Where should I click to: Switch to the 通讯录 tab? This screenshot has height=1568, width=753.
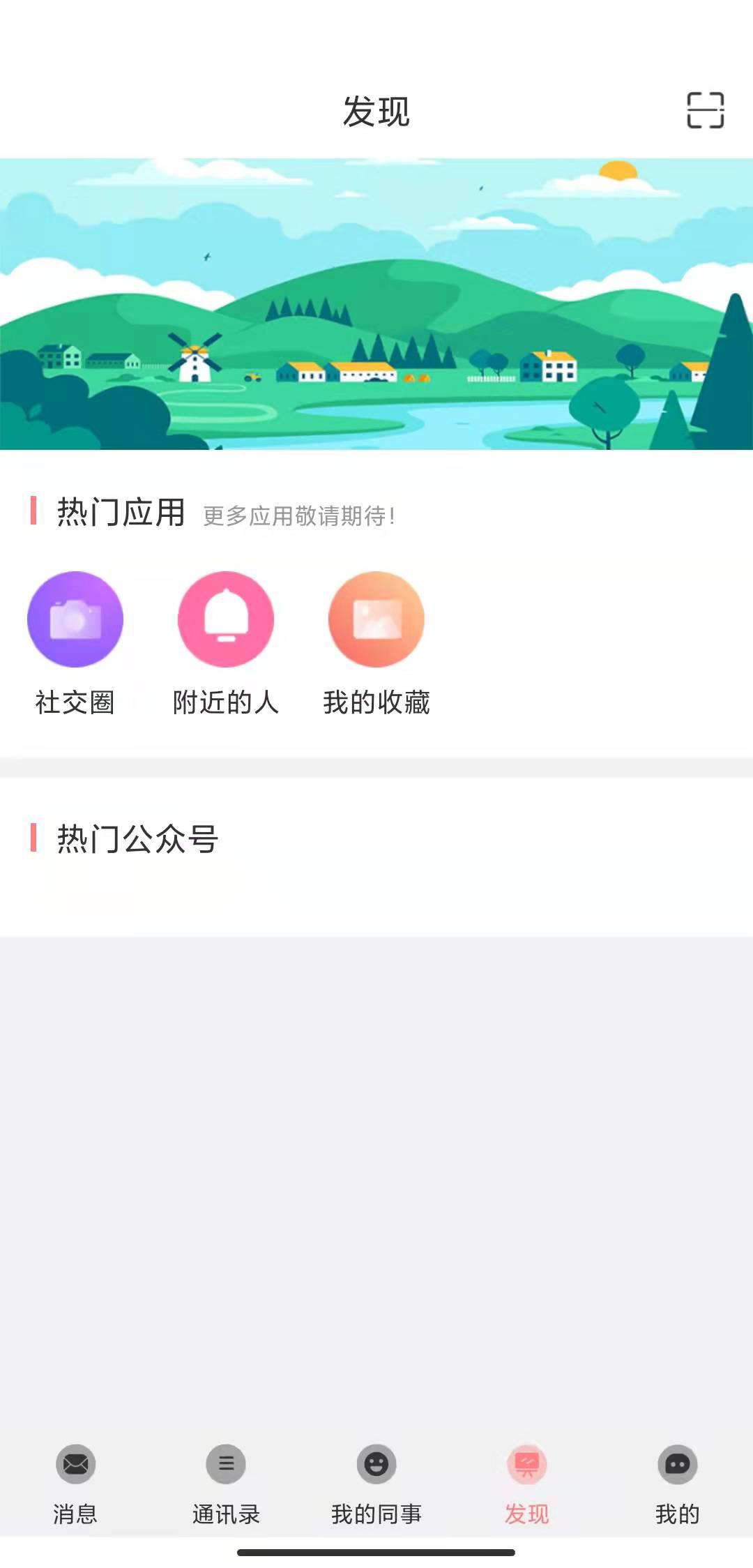(226, 1484)
